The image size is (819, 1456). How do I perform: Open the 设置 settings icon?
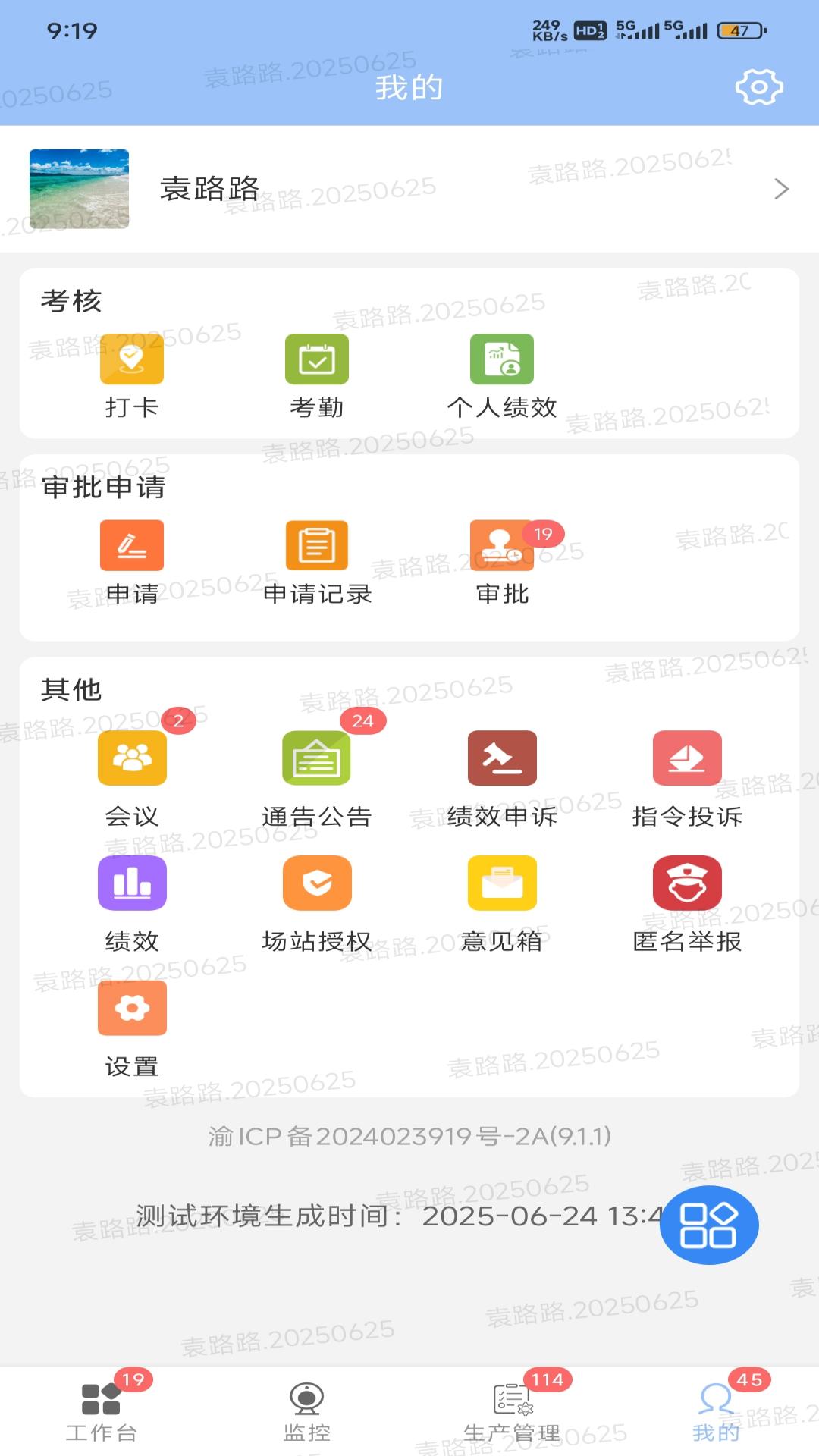131,1009
